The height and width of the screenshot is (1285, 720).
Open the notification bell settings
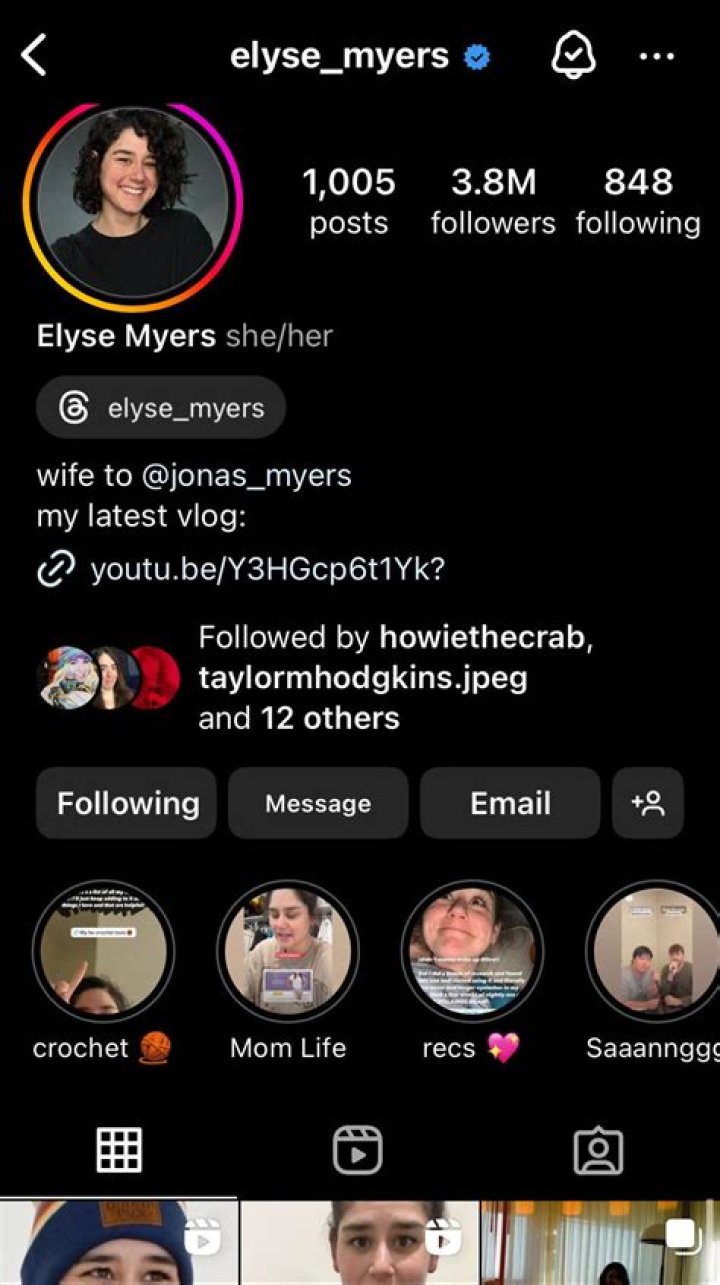(x=573, y=55)
